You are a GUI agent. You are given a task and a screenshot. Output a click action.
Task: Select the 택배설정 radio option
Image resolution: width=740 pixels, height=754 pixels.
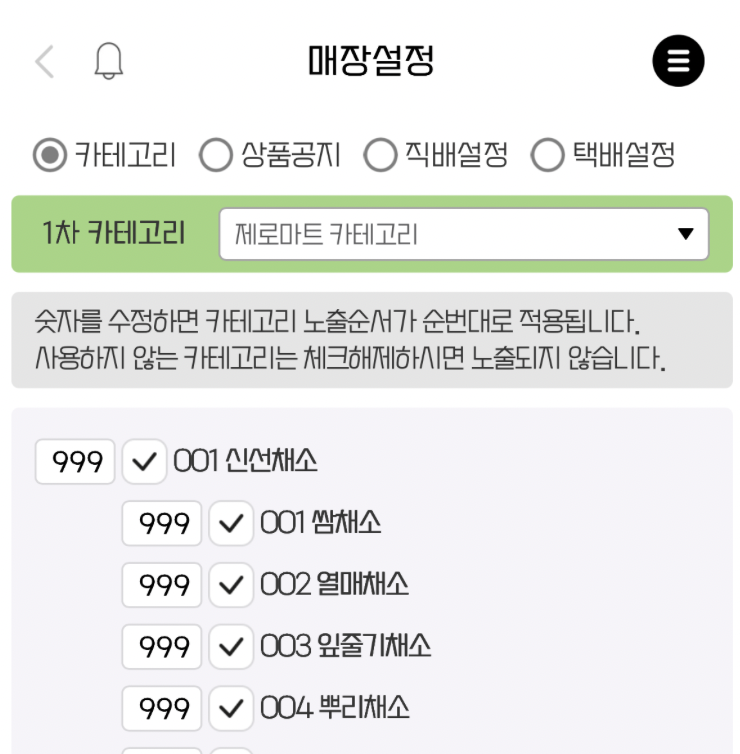[x=548, y=155]
